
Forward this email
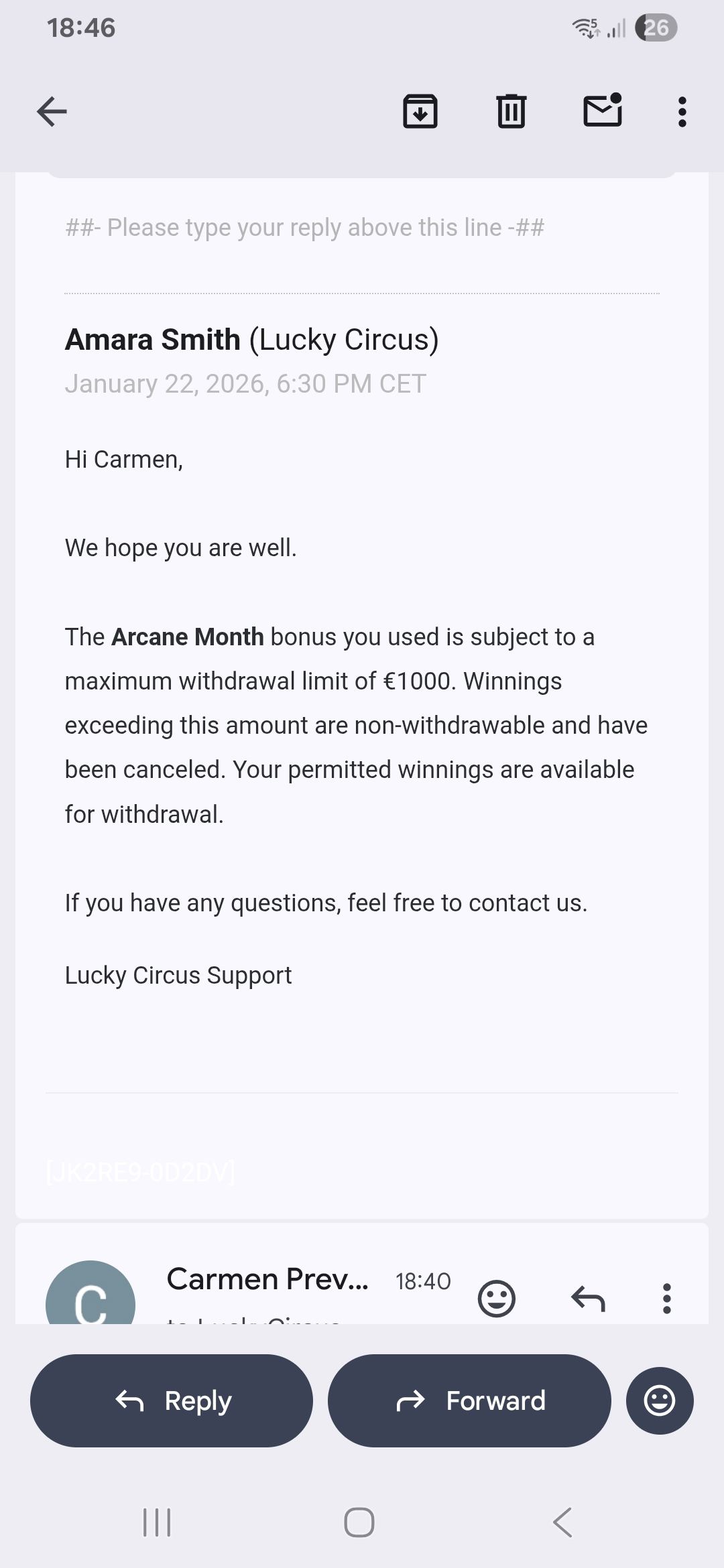point(469,1400)
